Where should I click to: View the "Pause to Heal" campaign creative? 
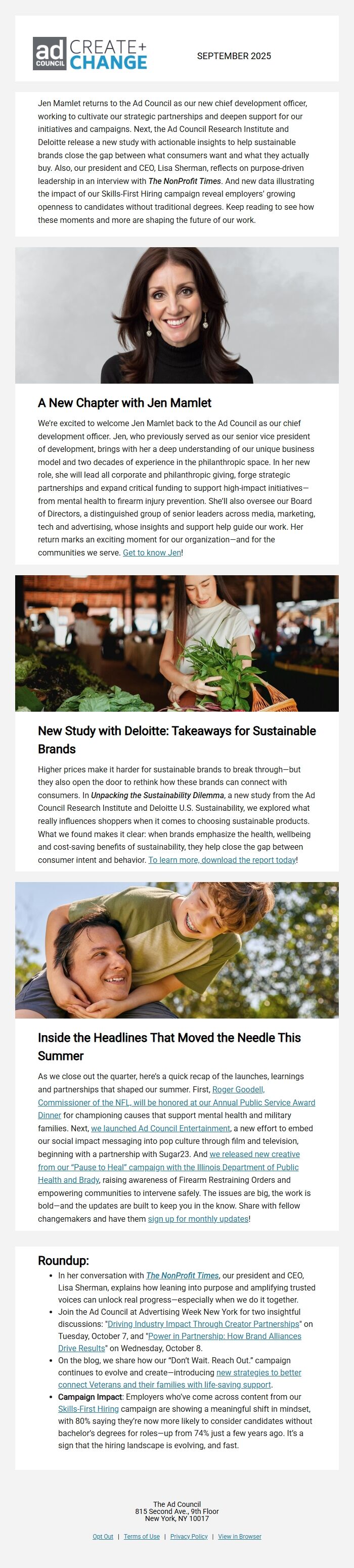[x=168, y=1167]
